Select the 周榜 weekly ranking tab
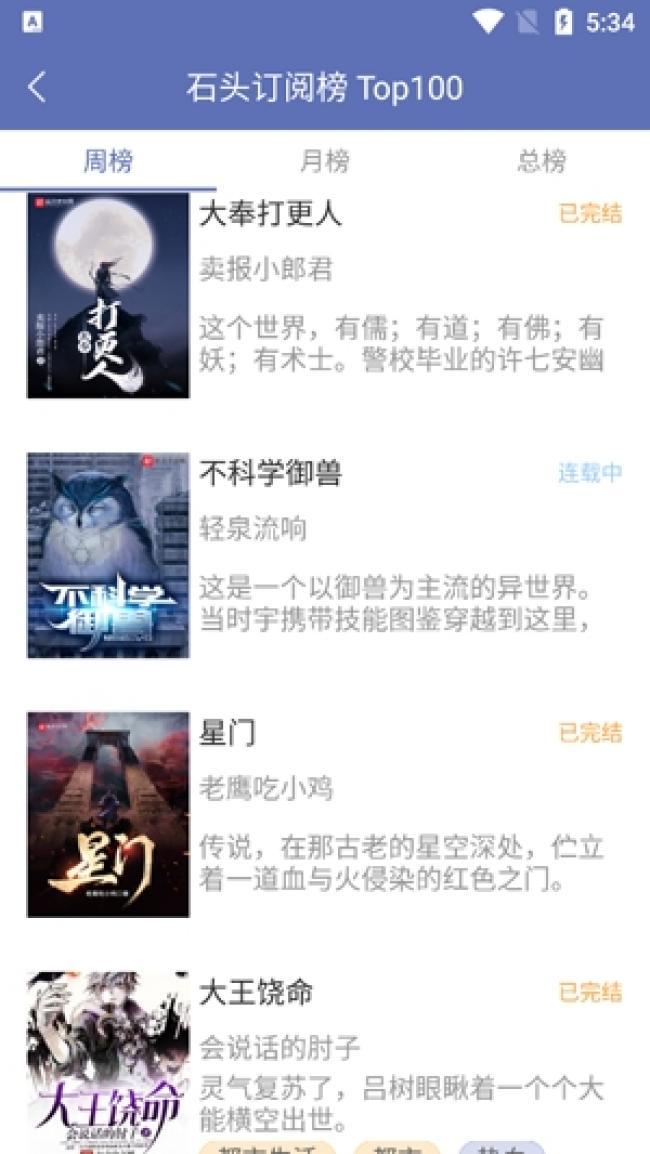The image size is (650, 1154). pyautogui.click(x=108, y=161)
